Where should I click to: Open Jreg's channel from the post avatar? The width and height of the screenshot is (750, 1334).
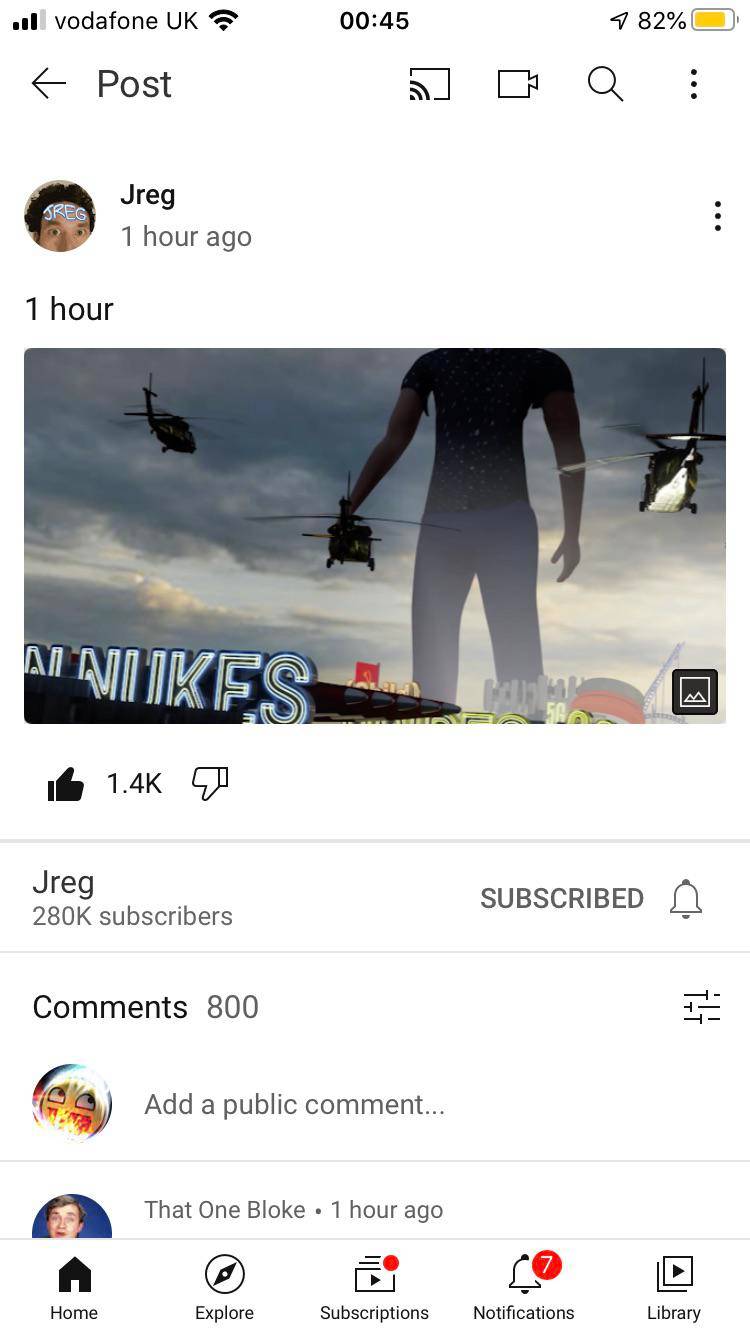click(x=60, y=216)
